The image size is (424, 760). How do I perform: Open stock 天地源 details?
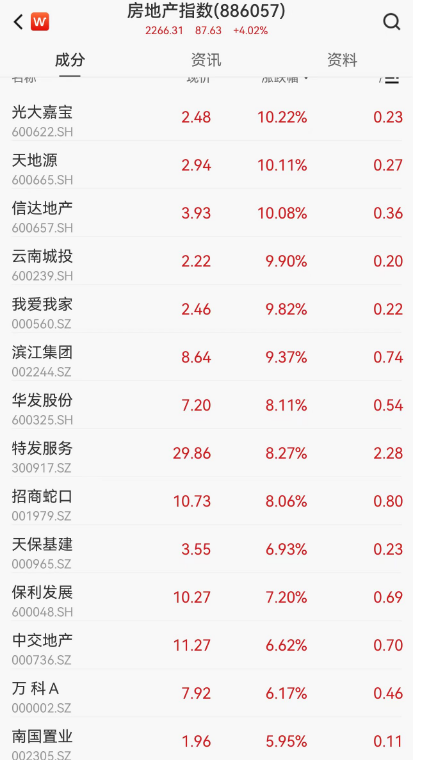coord(207,165)
